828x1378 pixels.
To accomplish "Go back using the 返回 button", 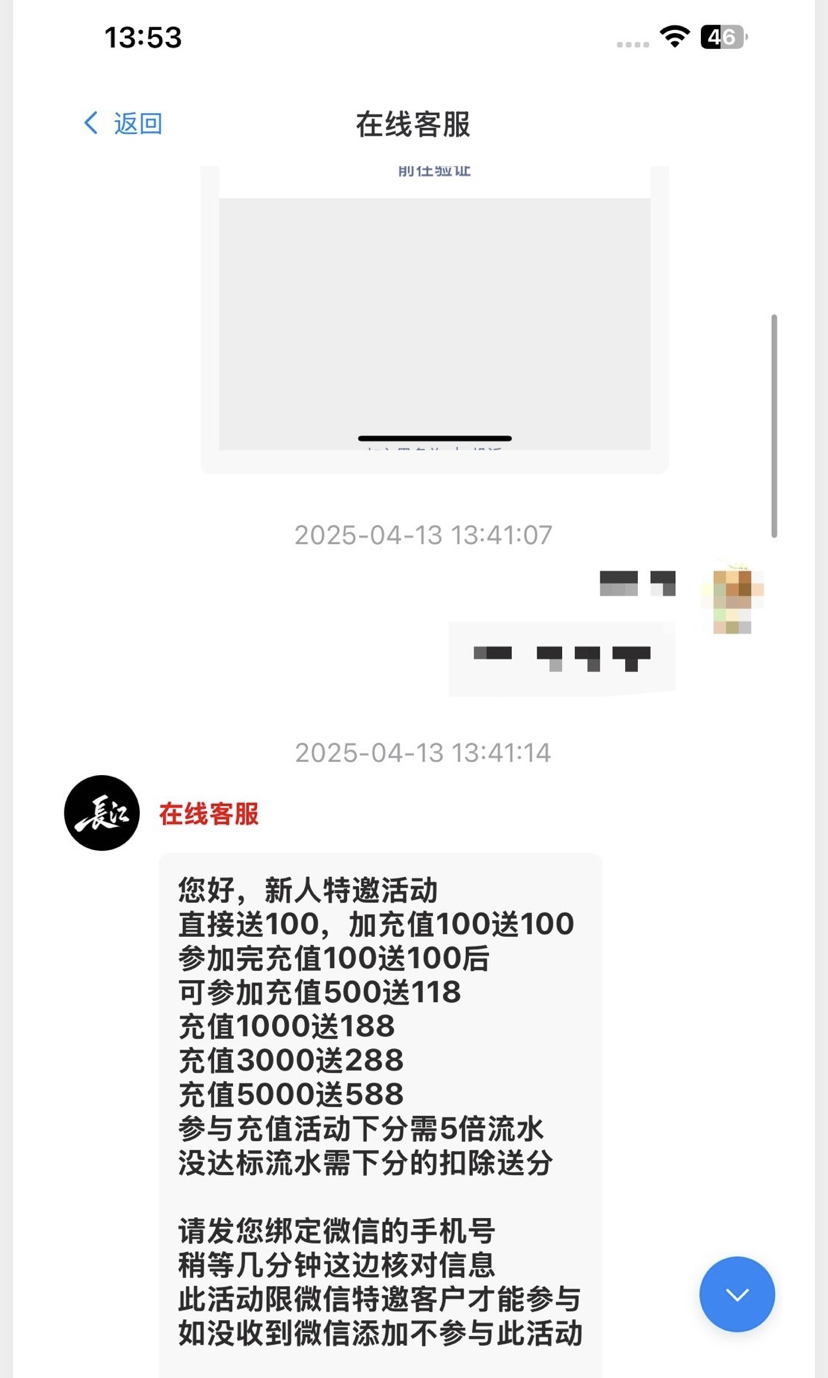I will click(x=122, y=123).
